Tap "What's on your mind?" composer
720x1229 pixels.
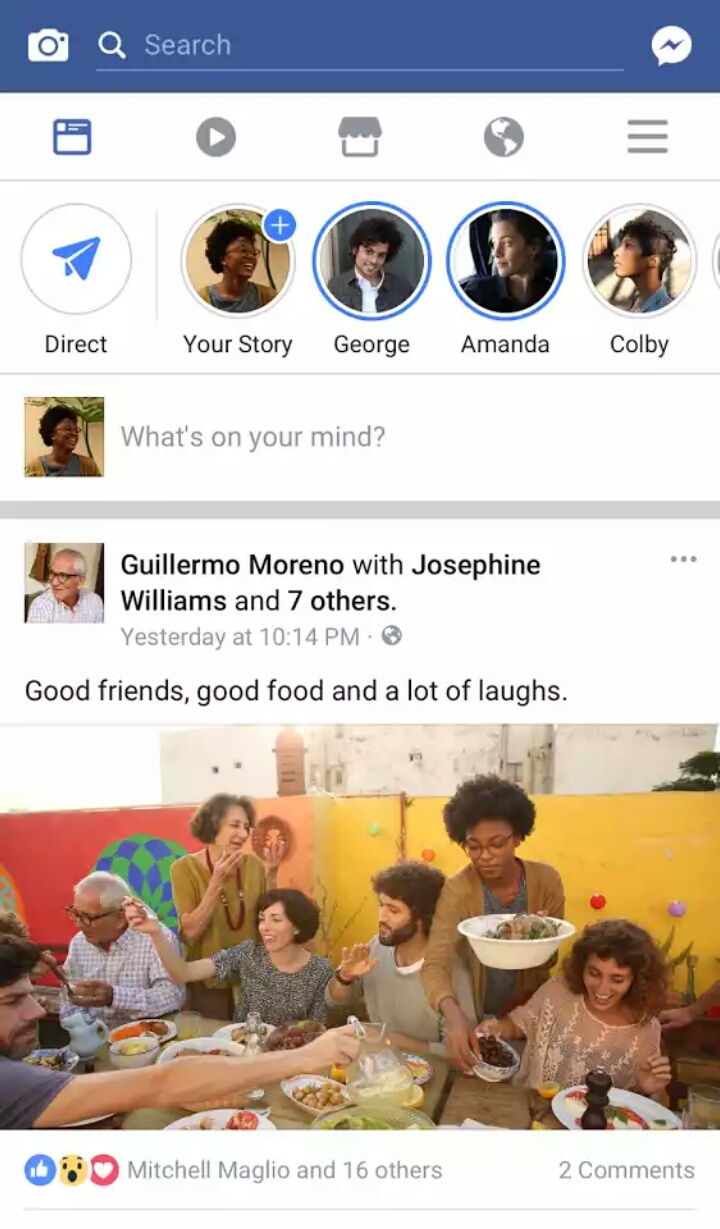pyautogui.click(x=400, y=436)
